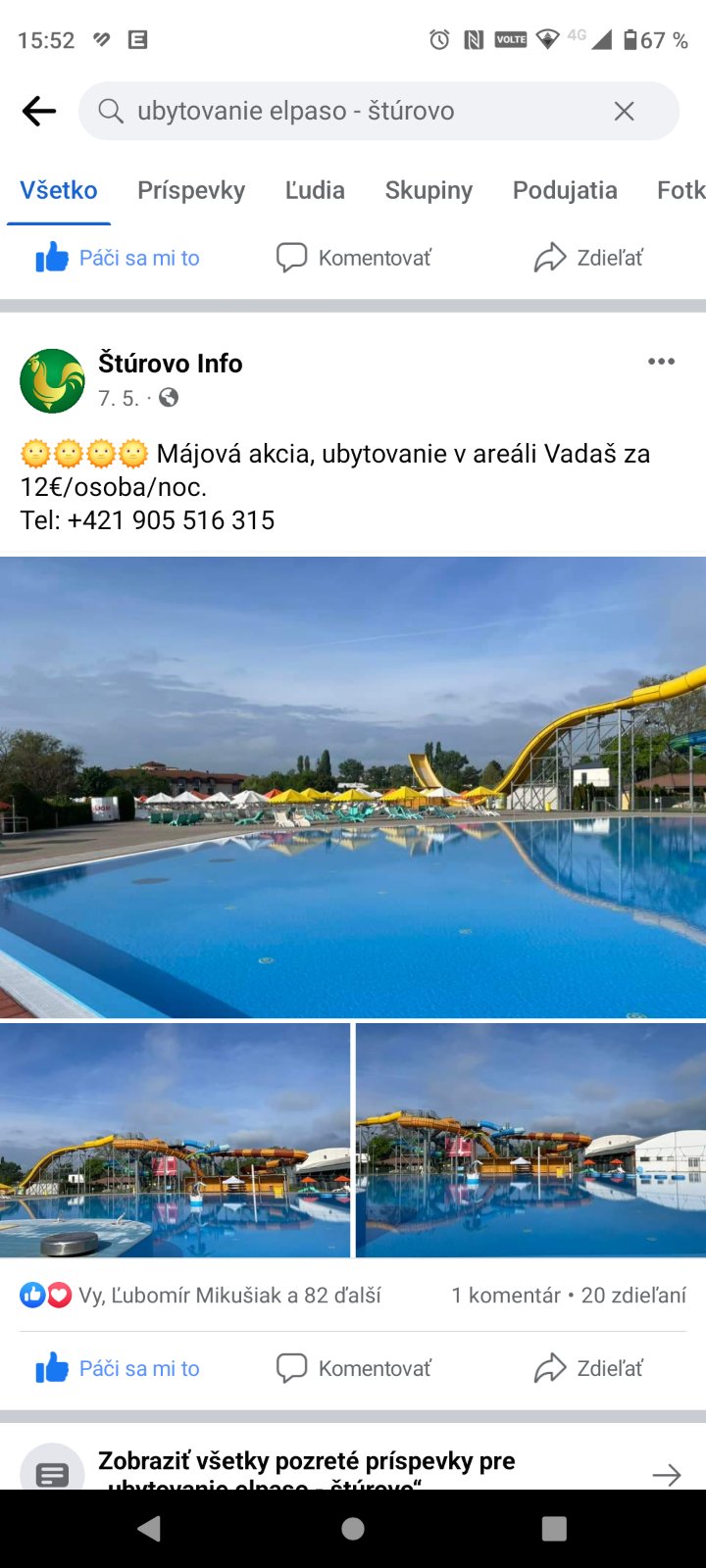
Task: Clear the search query with X
Action: [624, 111]
